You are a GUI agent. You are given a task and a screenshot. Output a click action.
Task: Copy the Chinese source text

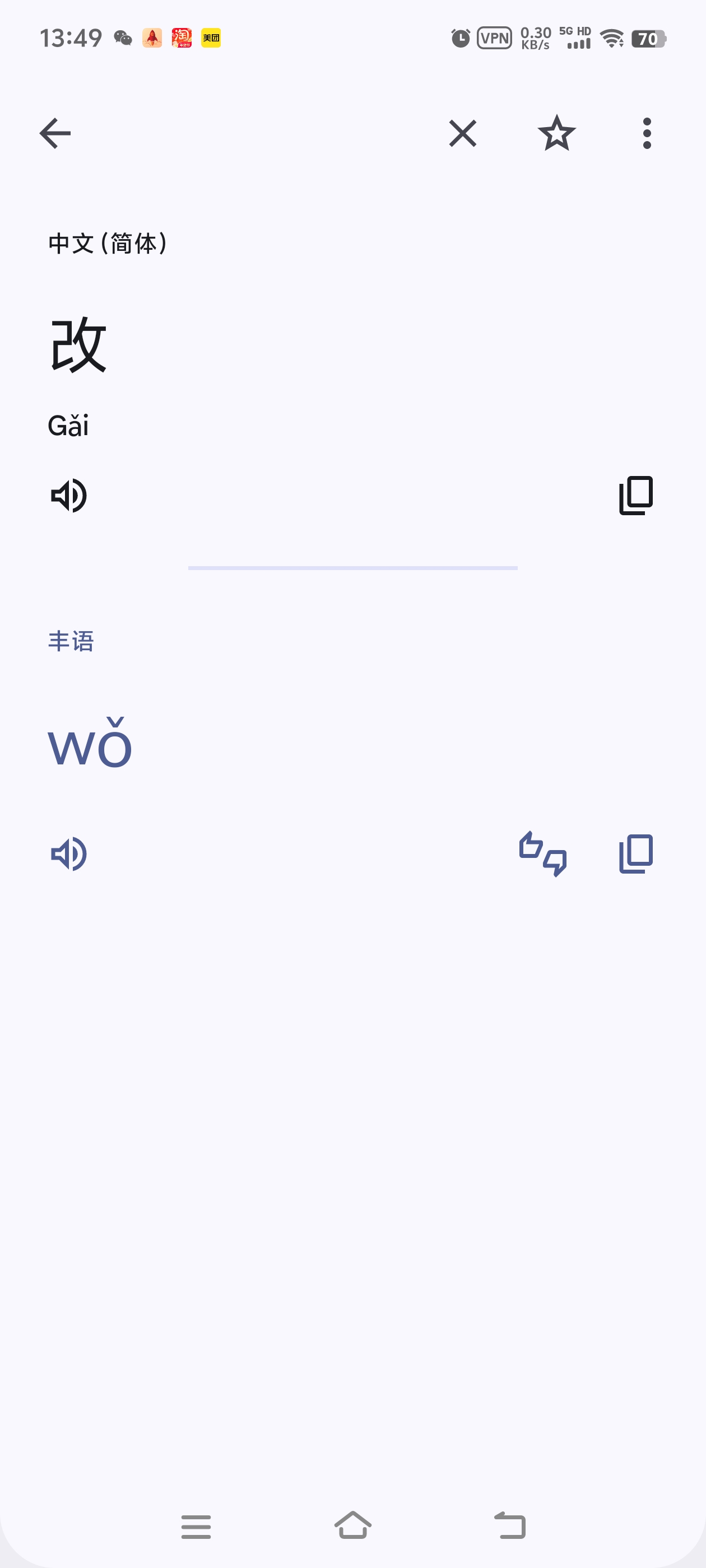635,496
